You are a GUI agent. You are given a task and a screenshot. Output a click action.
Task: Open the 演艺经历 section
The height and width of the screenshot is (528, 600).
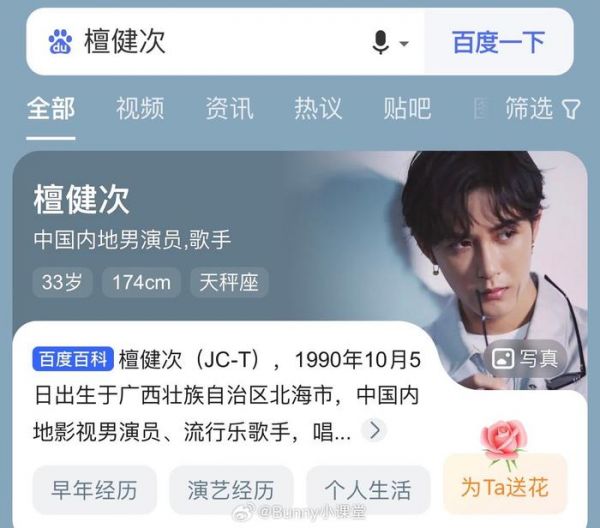coord(231,490)
